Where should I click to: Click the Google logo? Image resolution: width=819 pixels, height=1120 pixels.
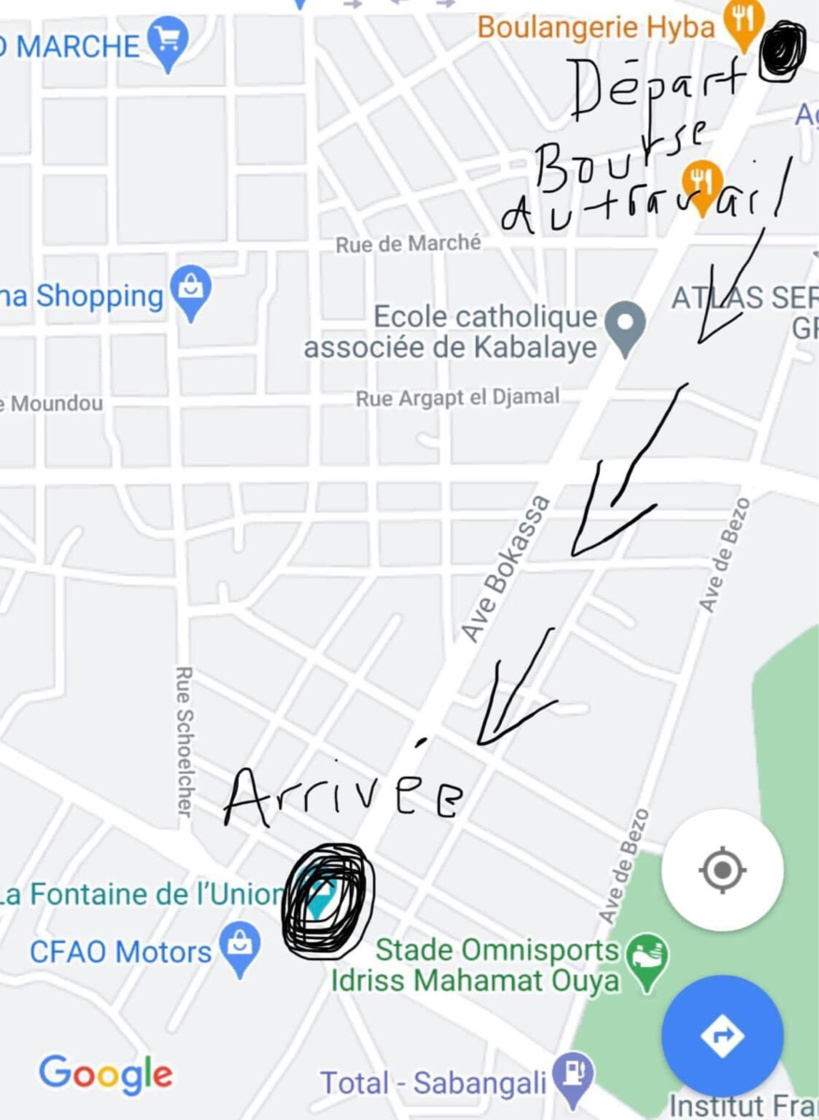pyautogui.click(x=103, y=1075)
